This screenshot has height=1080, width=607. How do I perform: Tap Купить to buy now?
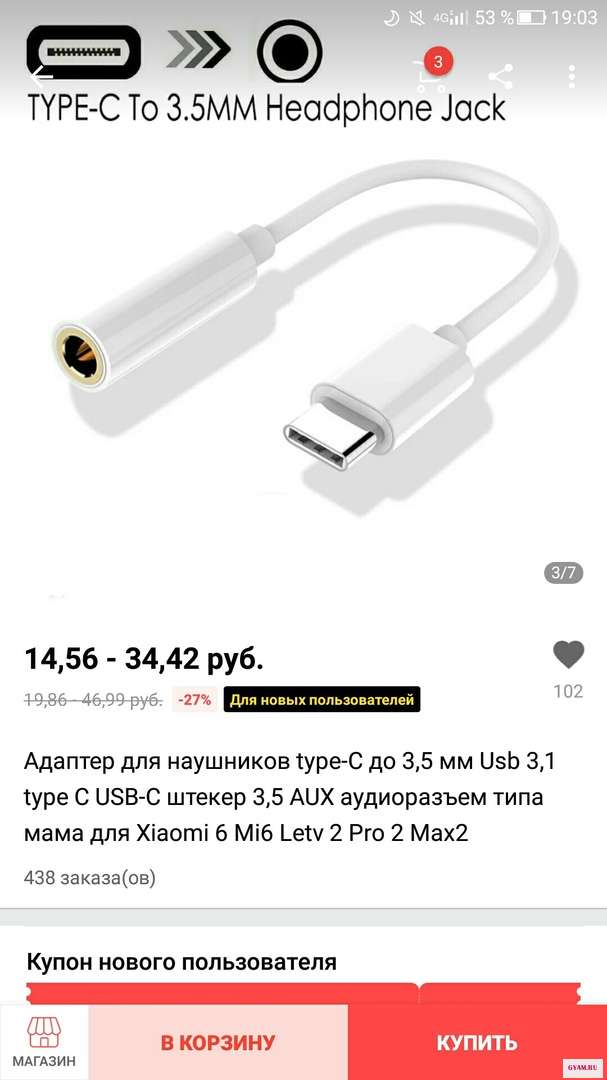point(477,1042)
